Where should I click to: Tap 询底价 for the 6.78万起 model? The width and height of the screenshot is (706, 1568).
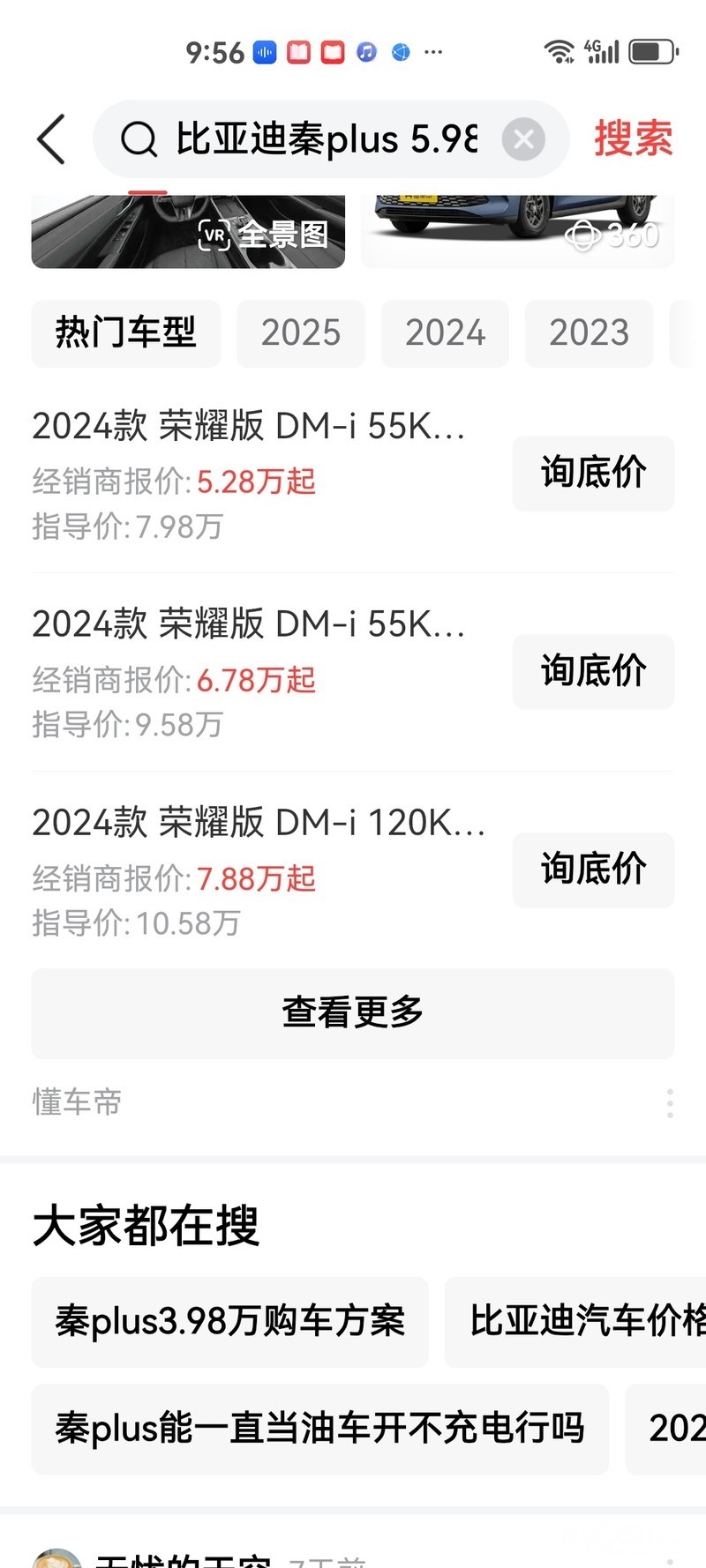pos(593,671)
